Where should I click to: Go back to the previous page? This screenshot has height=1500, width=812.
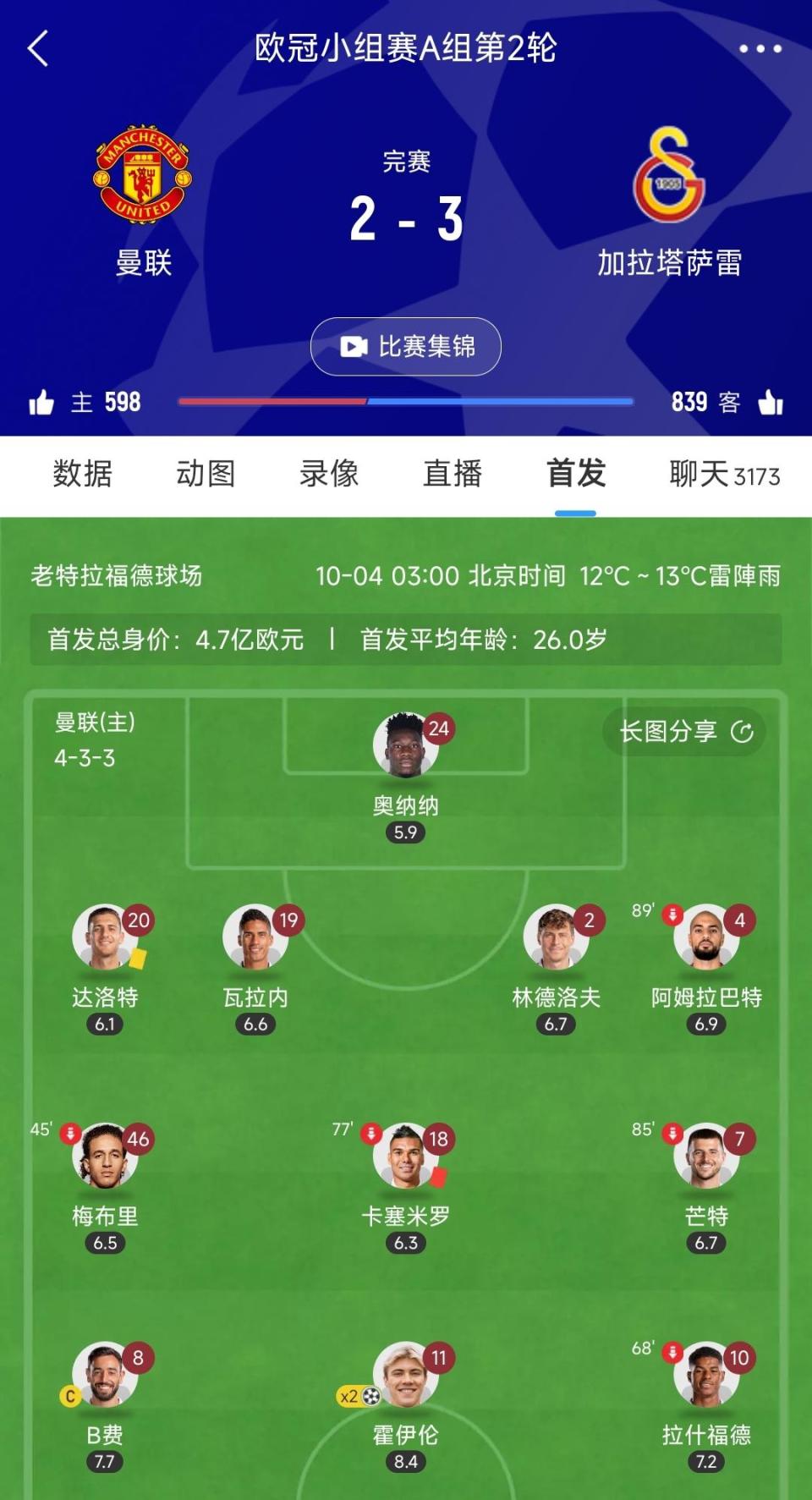point(38,49)
